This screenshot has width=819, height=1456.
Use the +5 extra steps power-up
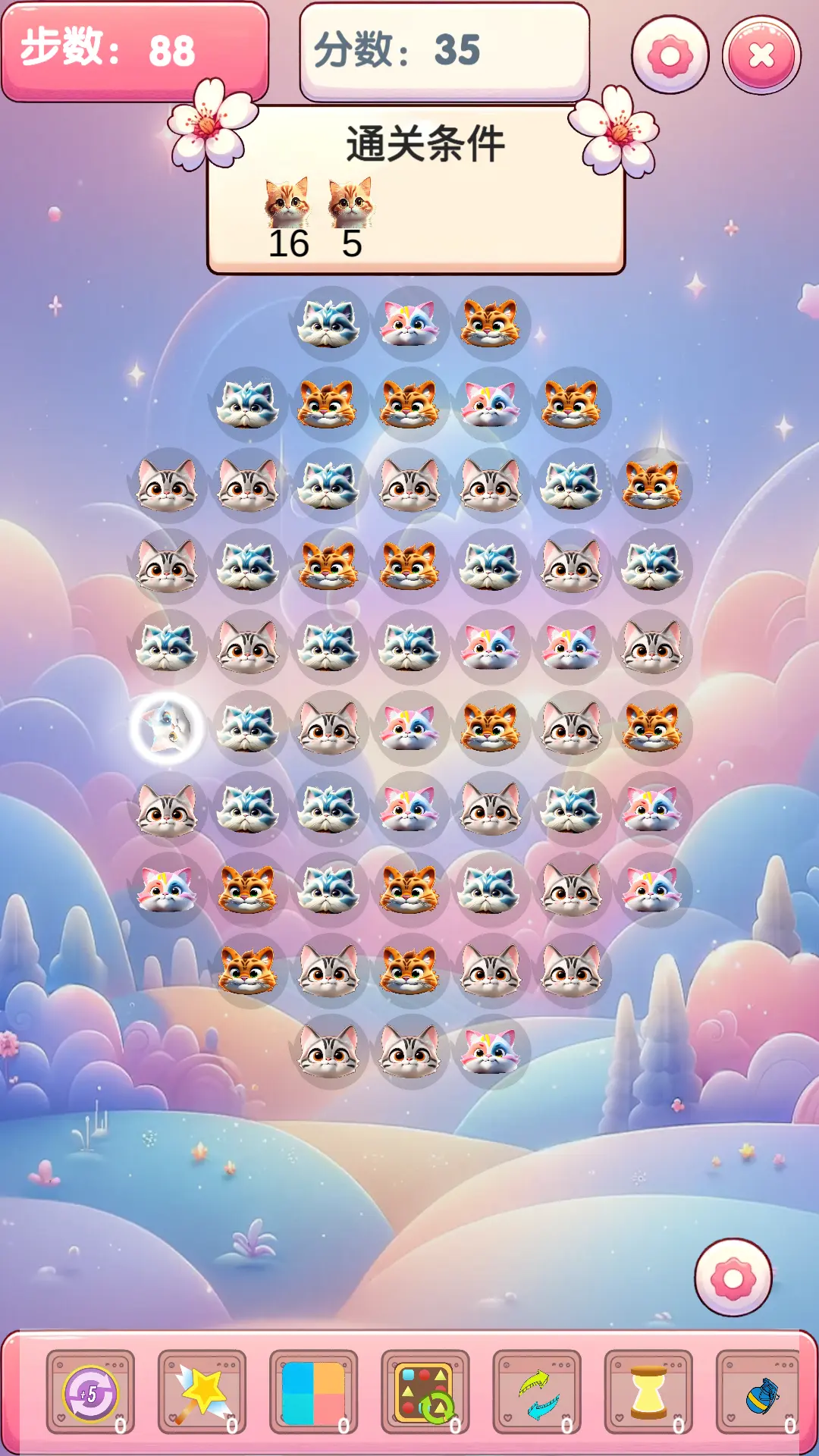91,1392
